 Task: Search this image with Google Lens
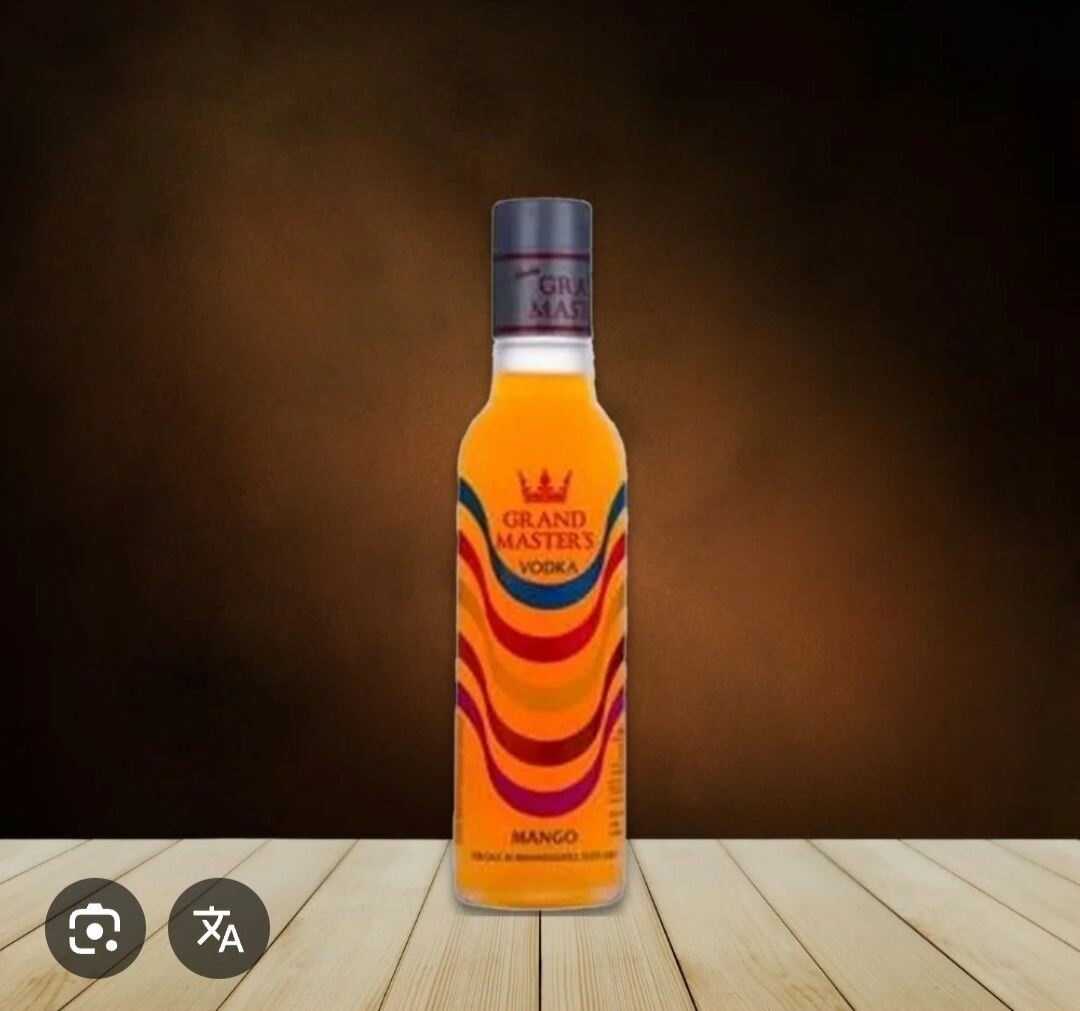tap(95, 928)
